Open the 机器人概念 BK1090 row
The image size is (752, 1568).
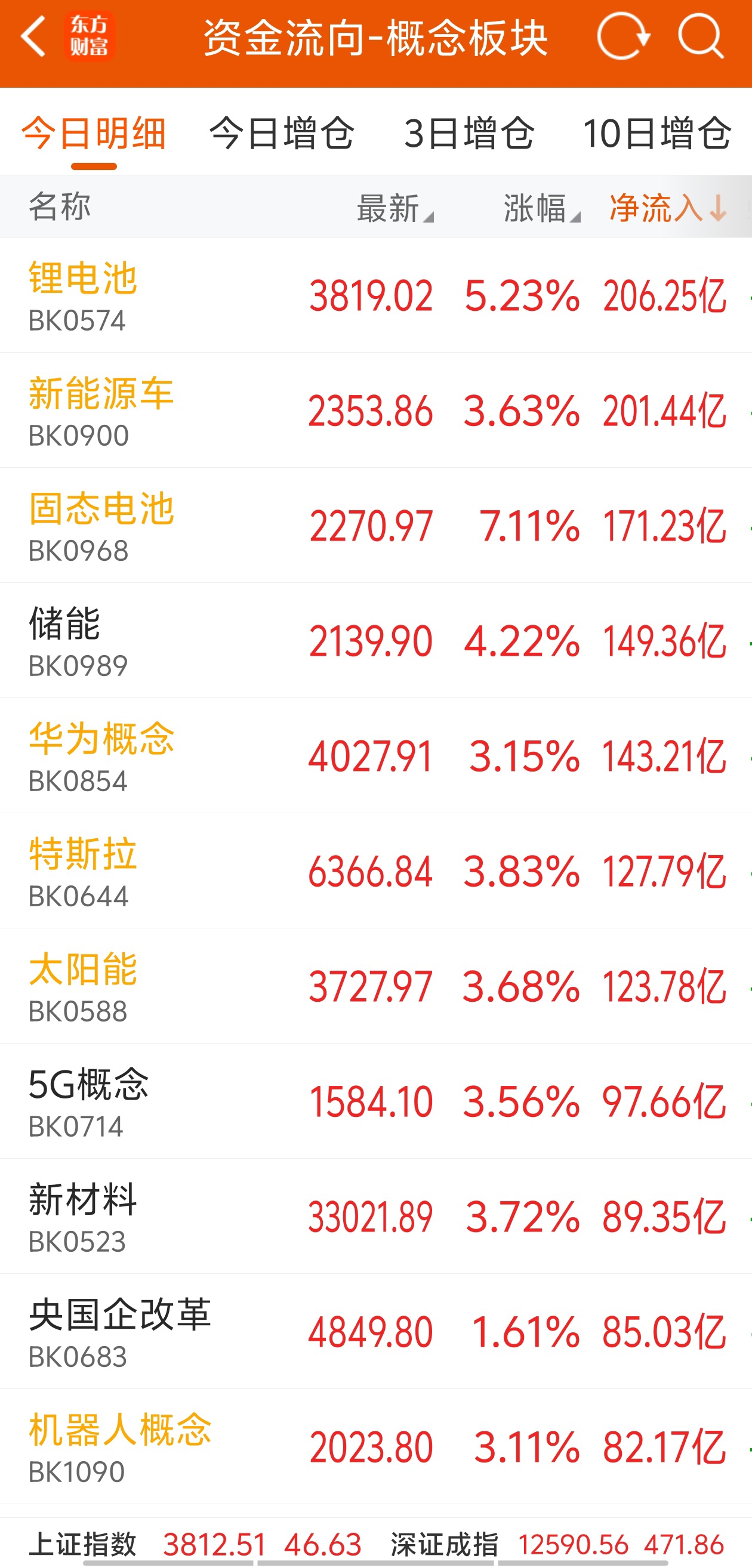click(x=375, y=1446)
